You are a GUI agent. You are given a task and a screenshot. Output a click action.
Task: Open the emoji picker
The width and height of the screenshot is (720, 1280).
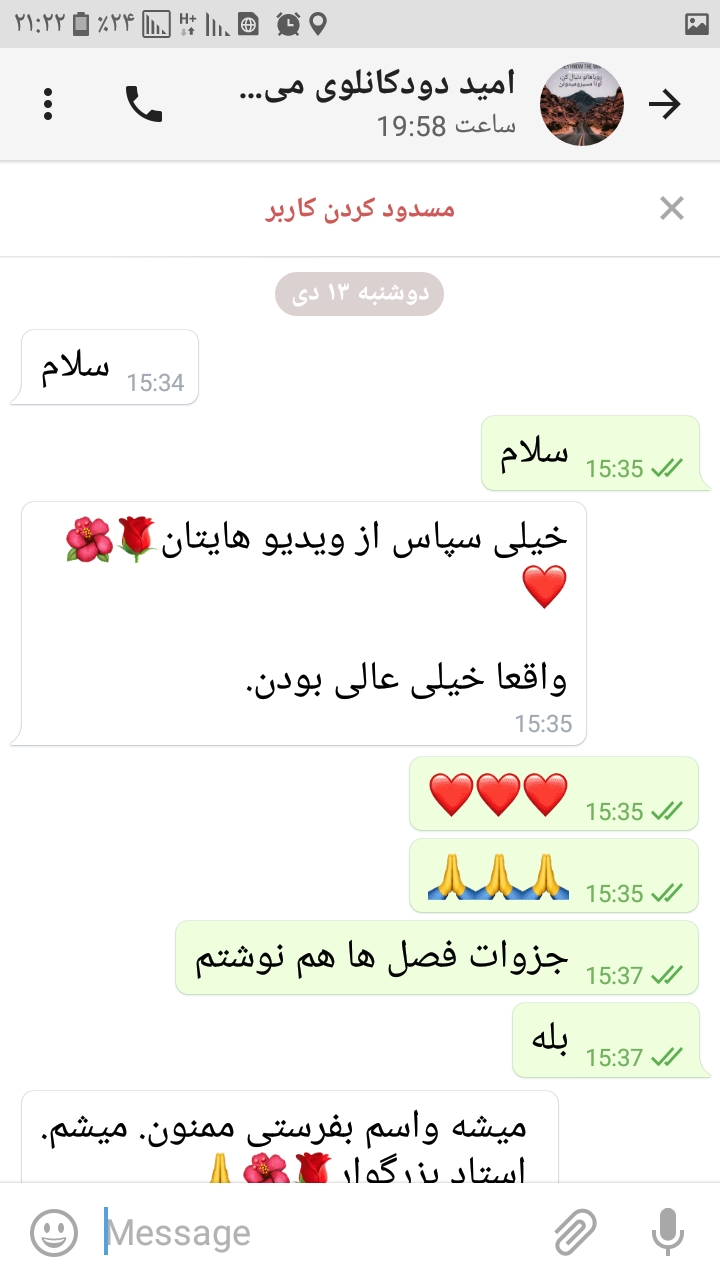[x=54, y=1232]
